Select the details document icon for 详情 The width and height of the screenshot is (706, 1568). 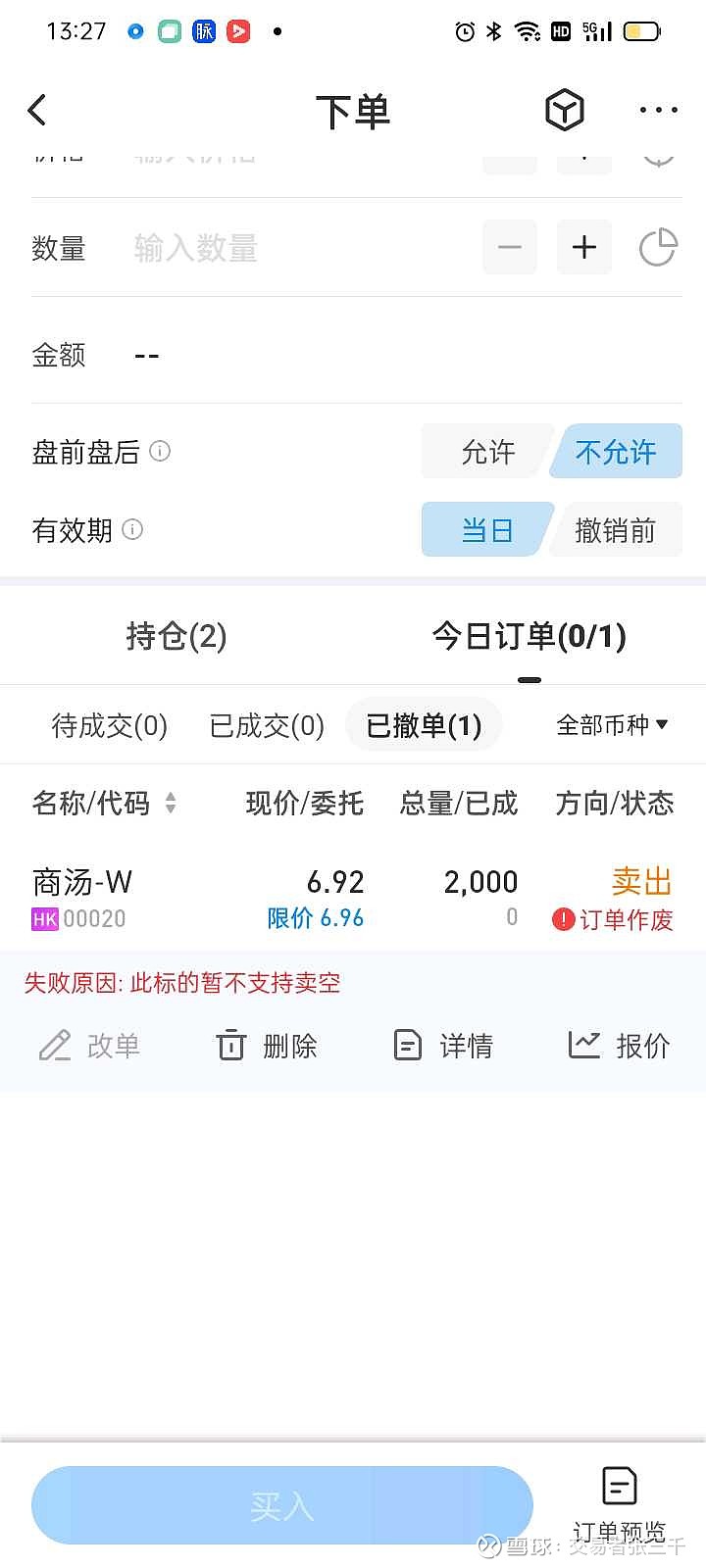408,1046
